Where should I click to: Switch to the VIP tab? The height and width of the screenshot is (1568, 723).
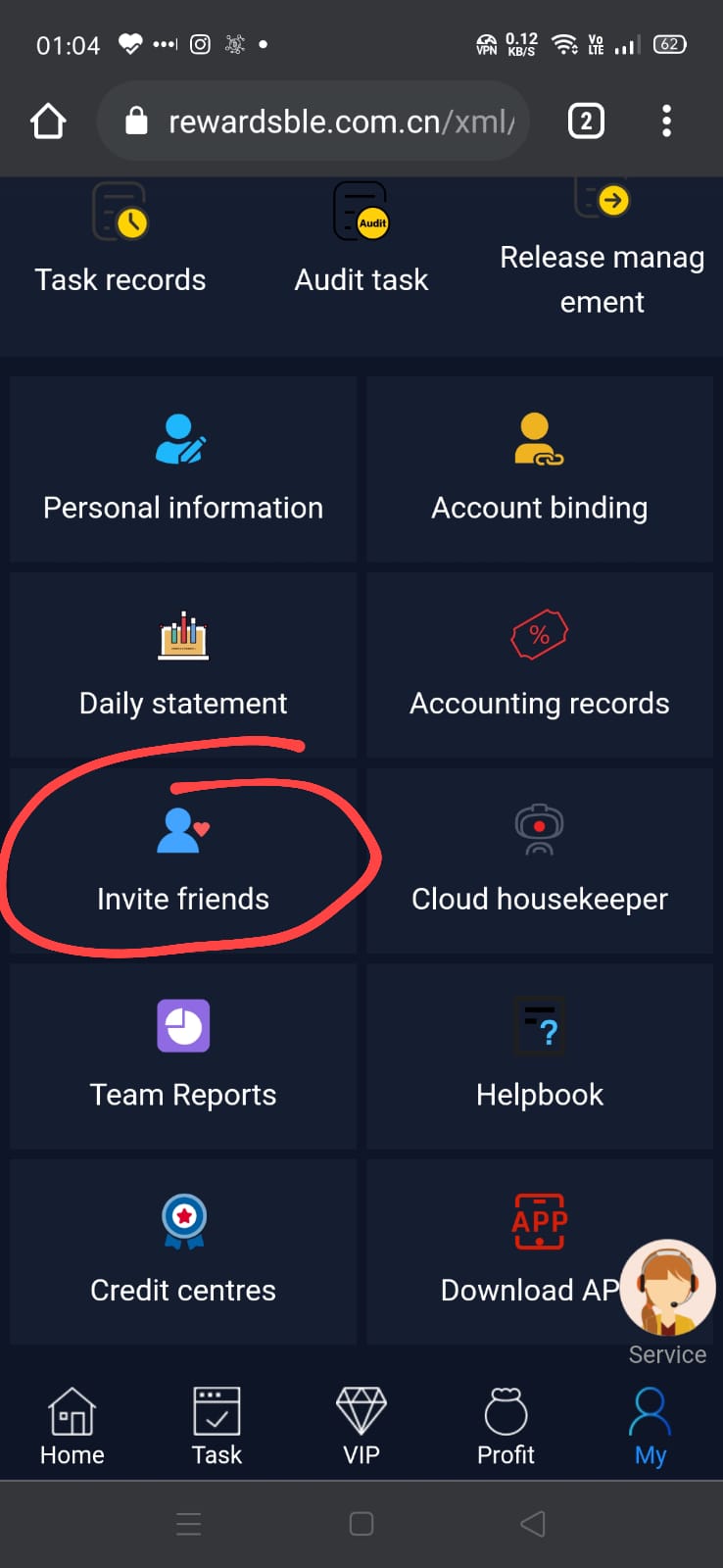[361, 1426]
